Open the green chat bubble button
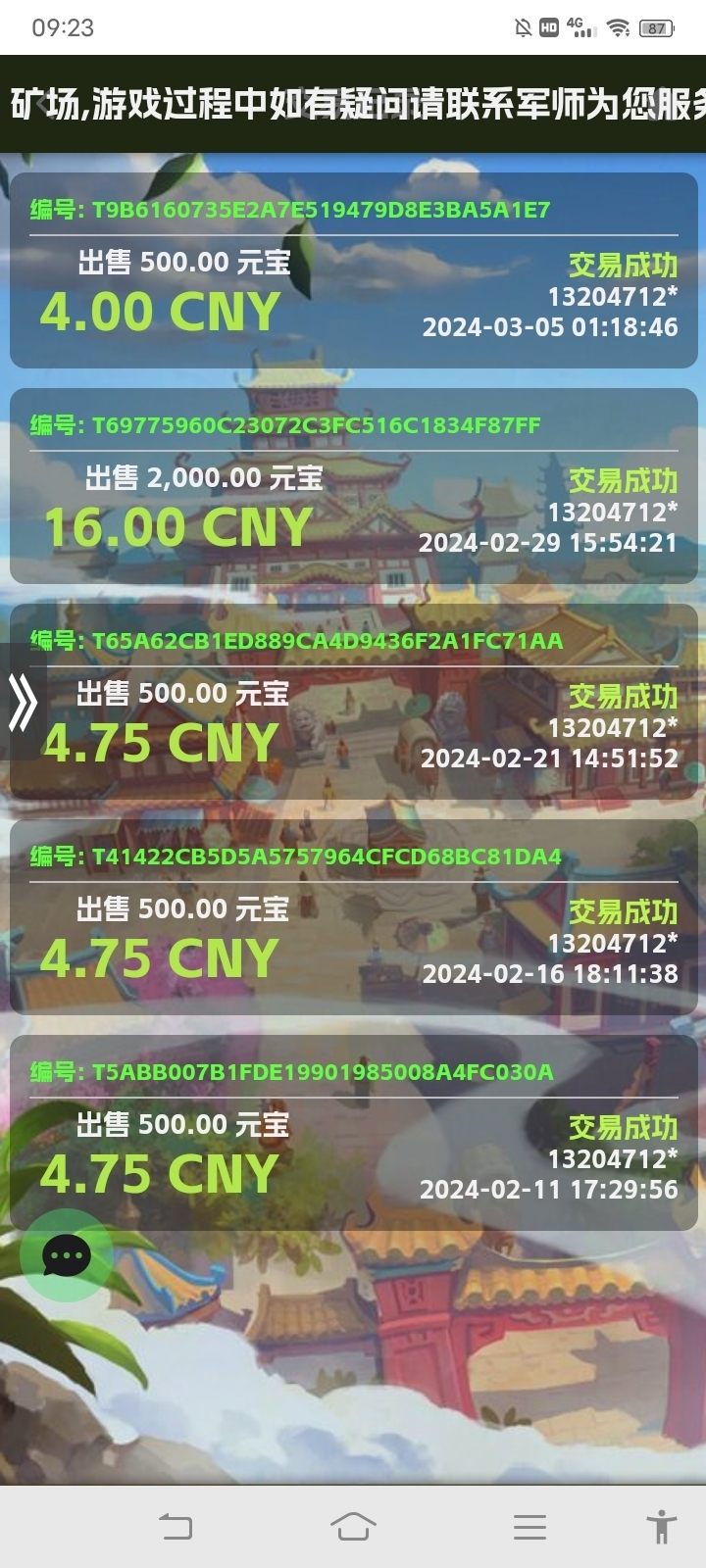The image size is (706, 1568). (67, 1255)
